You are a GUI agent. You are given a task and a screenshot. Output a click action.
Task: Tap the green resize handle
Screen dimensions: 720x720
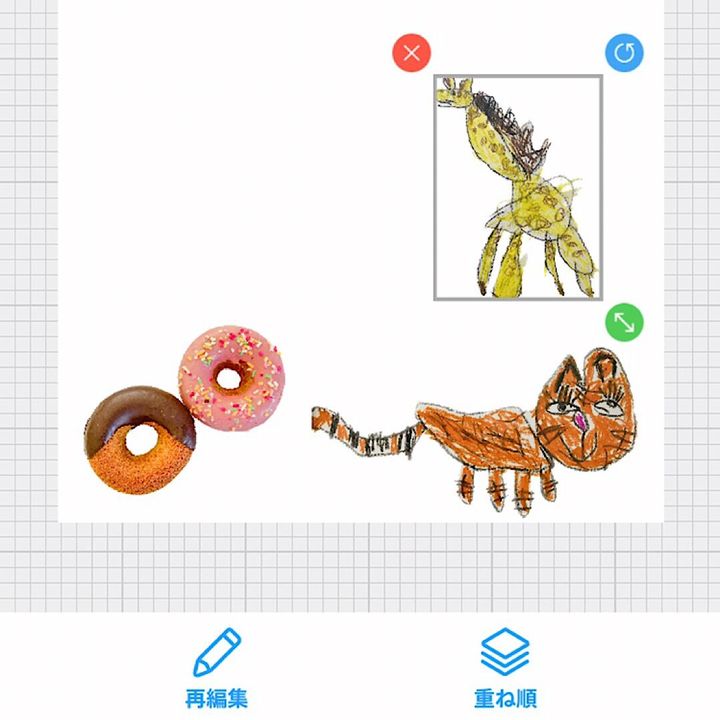pyautogui.click(x=624, y=322)
